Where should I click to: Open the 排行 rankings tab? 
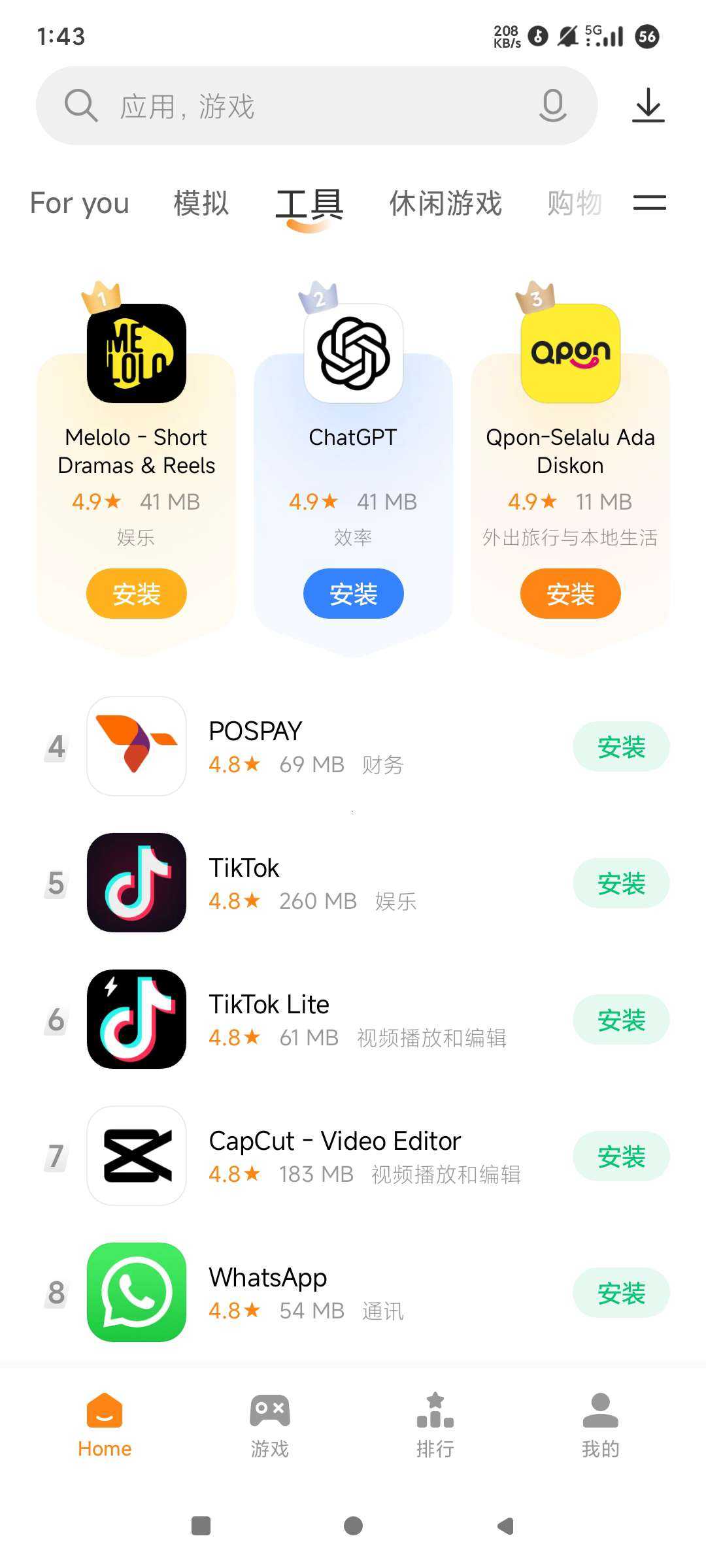[x=435, y=1426]
